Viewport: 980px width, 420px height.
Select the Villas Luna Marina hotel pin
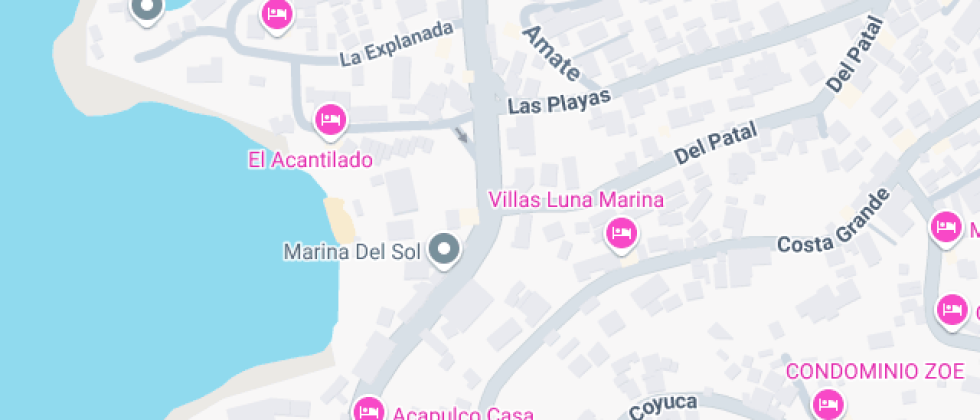coord(621,235)
